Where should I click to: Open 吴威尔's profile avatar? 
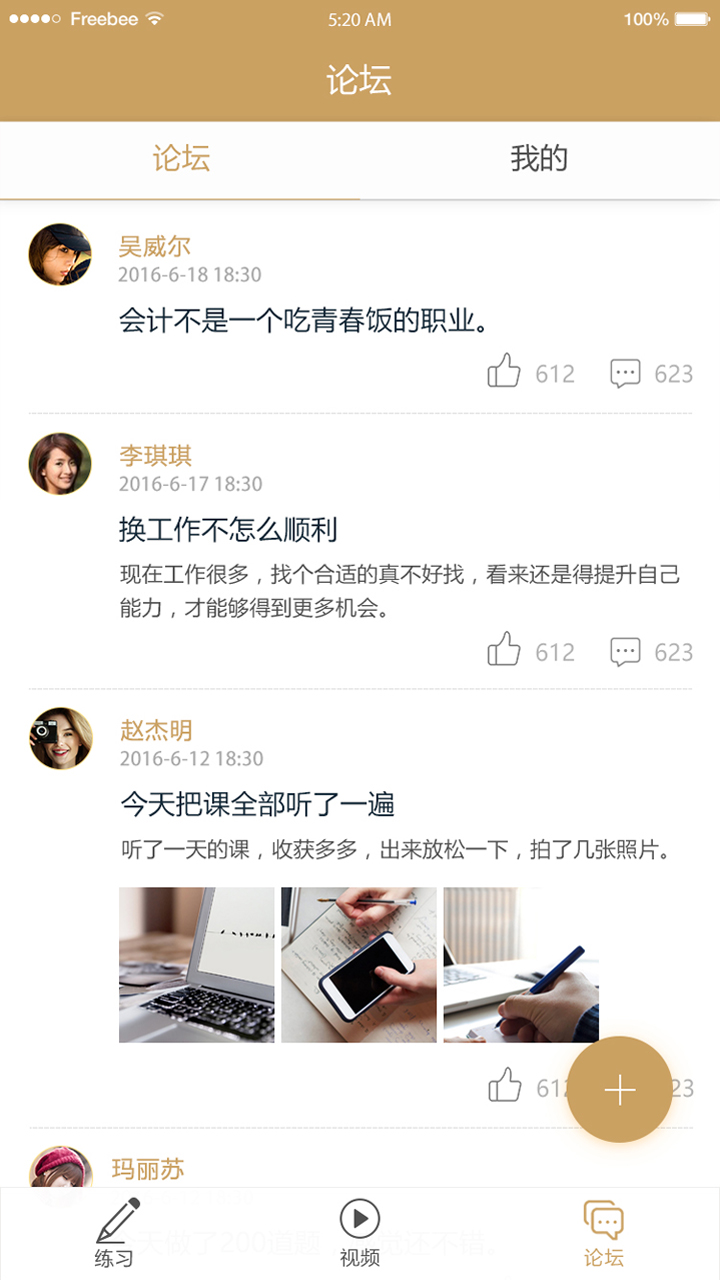pos(60,254)
